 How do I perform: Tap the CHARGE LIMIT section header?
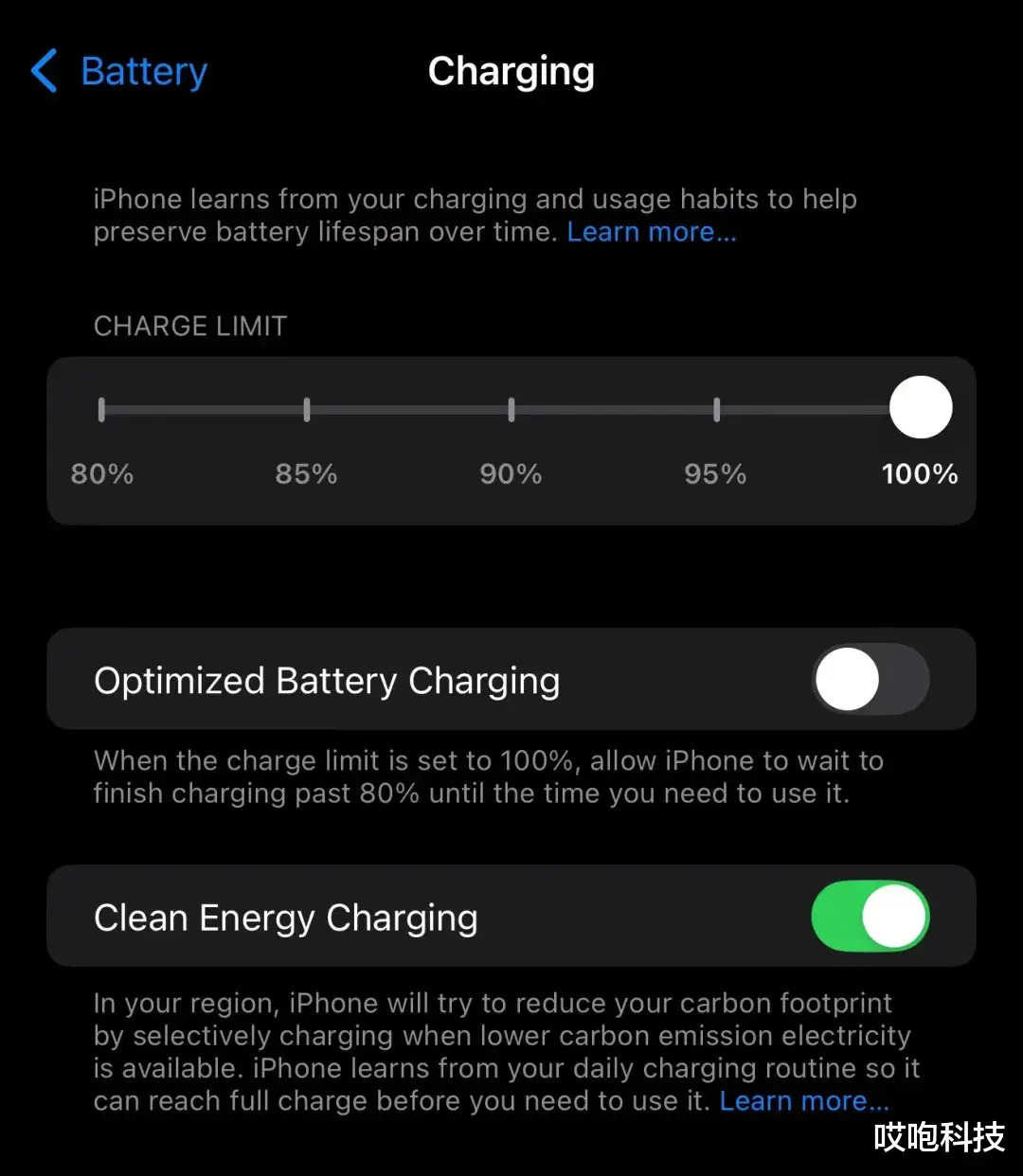[189, 326]
